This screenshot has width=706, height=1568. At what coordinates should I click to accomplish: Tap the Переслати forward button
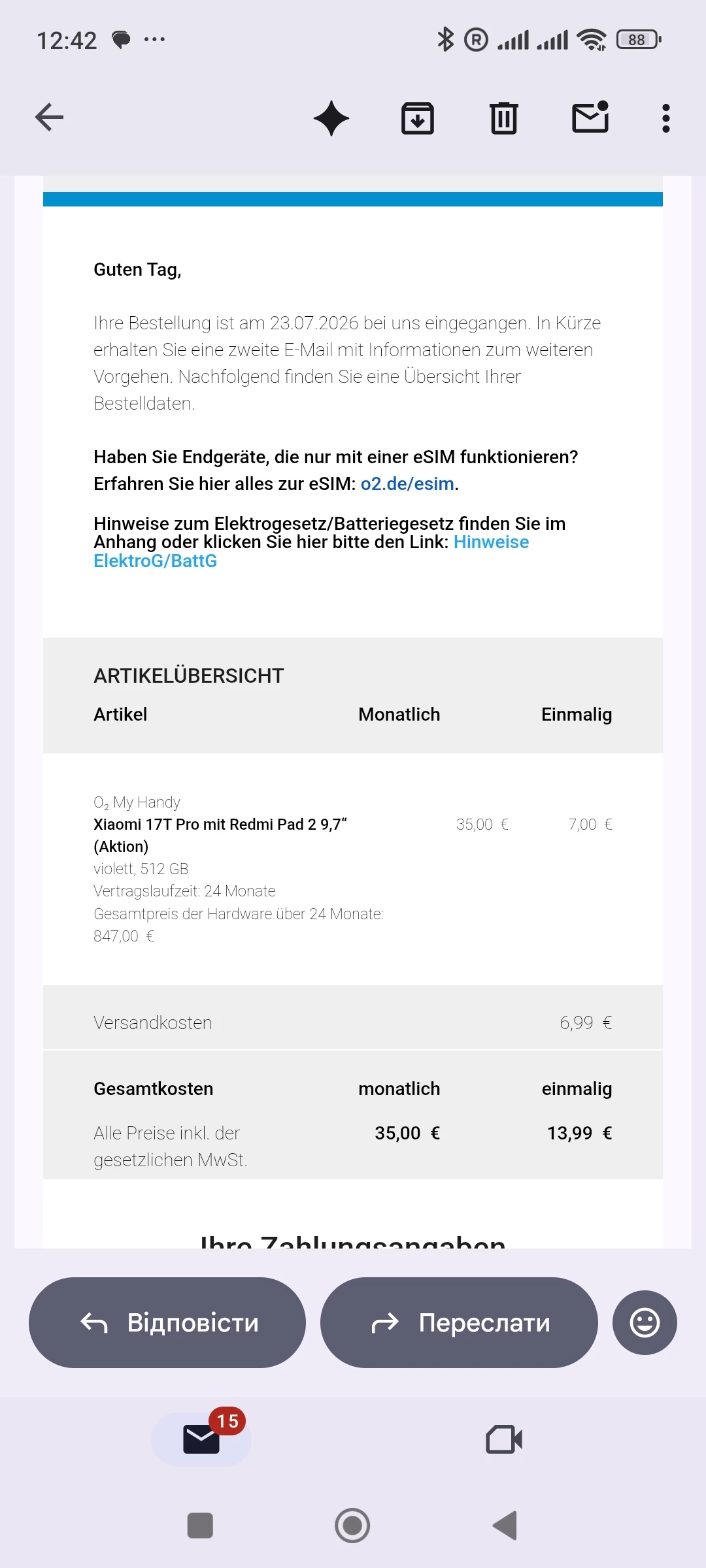(459, 1322)
